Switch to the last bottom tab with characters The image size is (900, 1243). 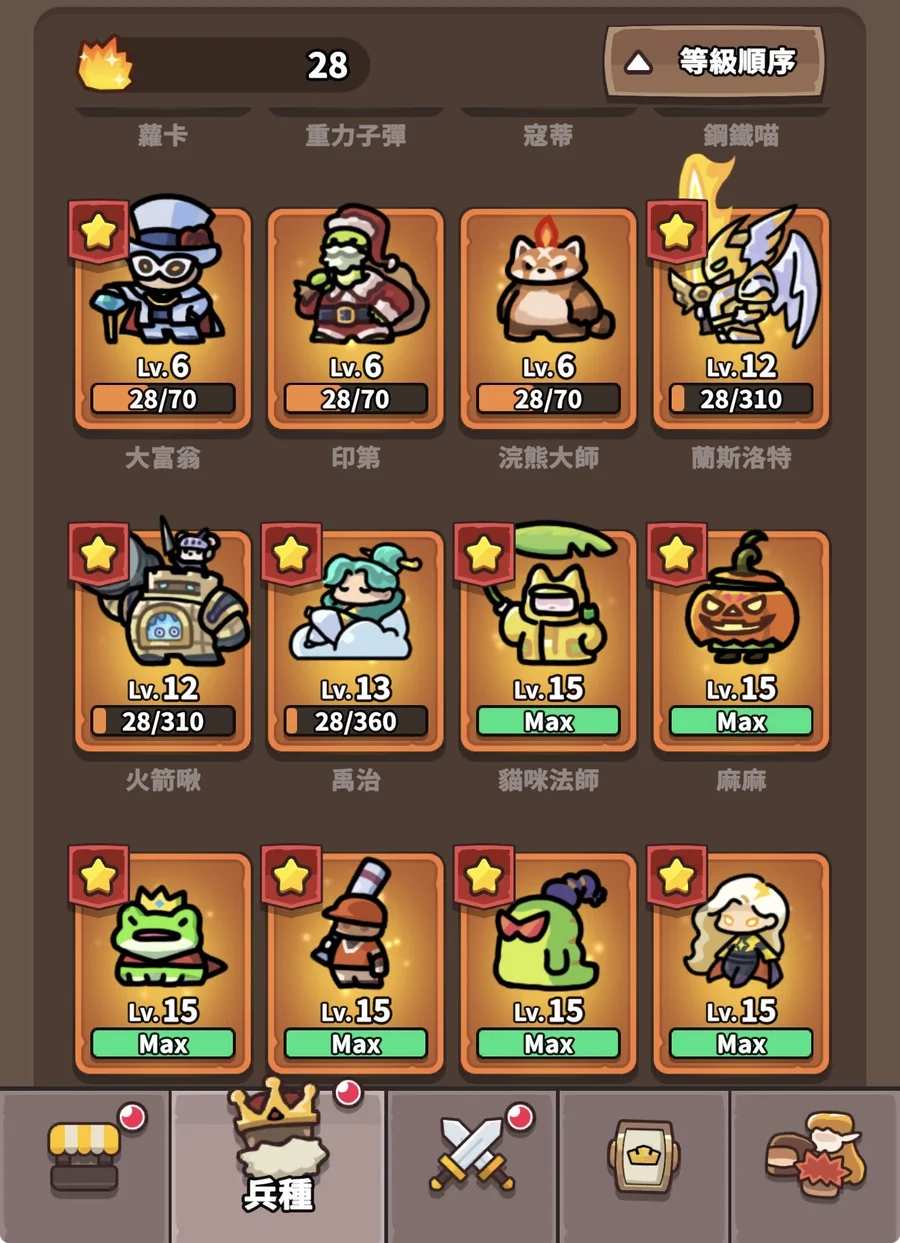815,1160
